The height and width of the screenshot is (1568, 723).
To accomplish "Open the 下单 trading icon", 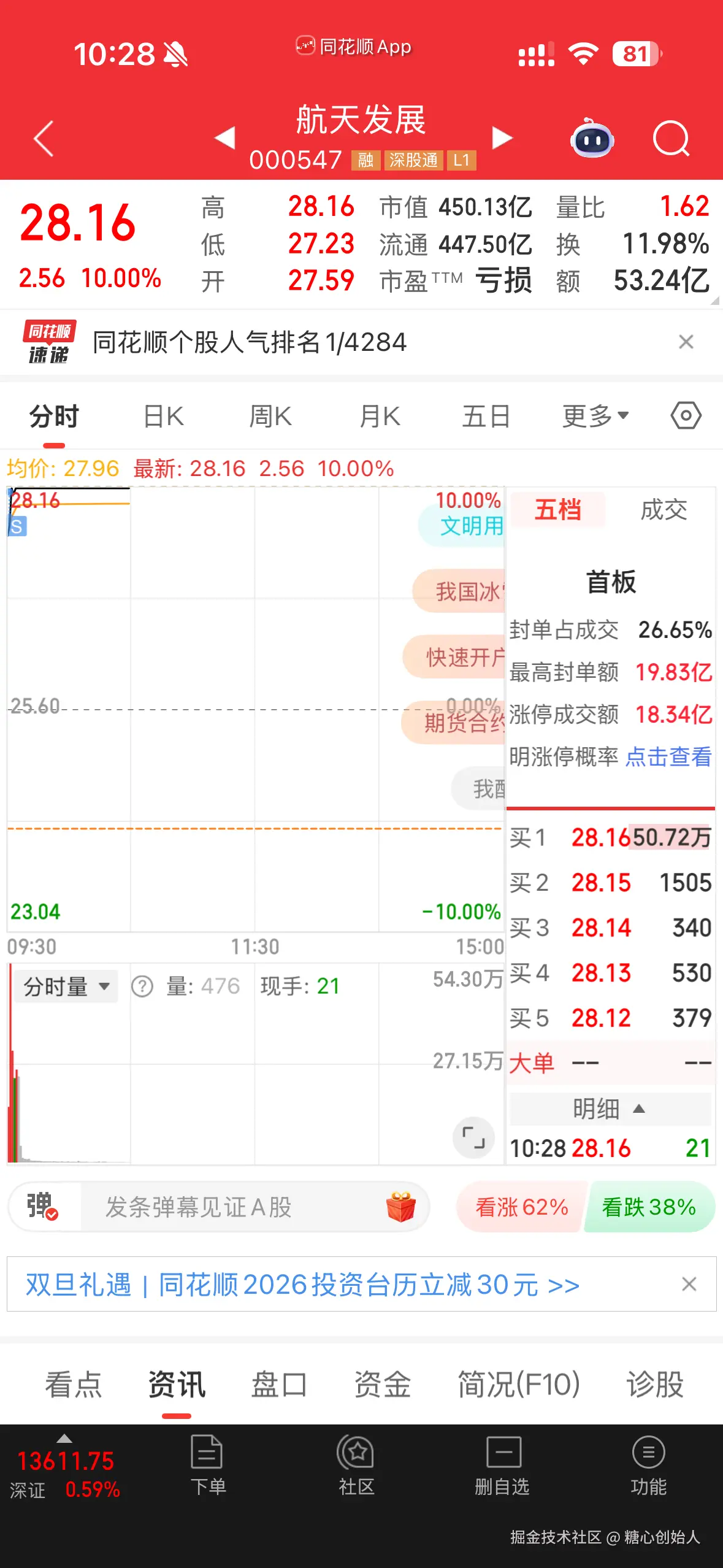I will pos(208,1469).
